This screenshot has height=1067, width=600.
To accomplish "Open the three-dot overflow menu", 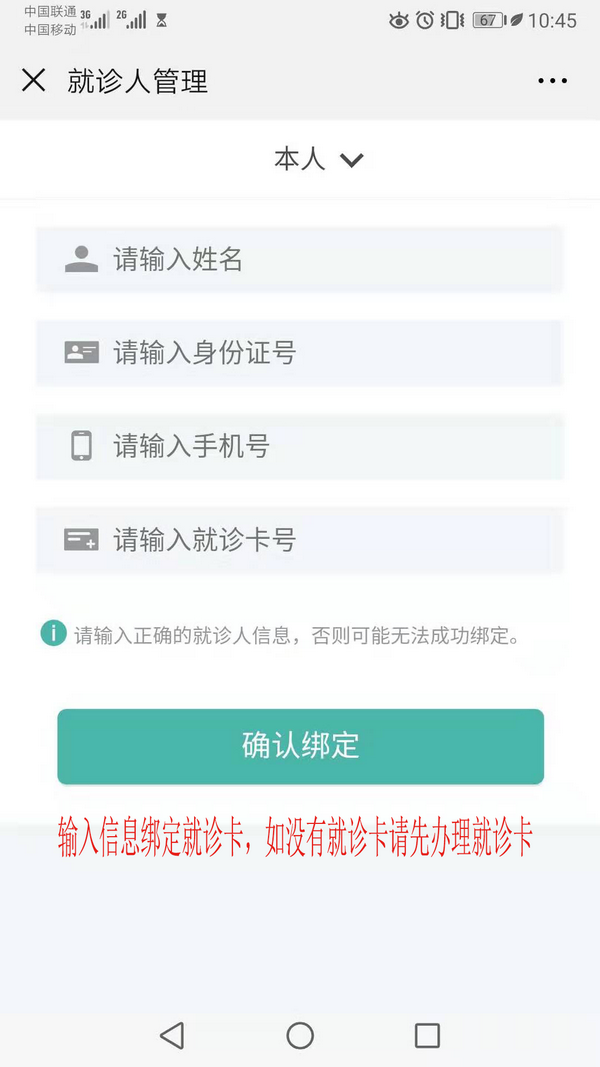I will coord(552,81).
